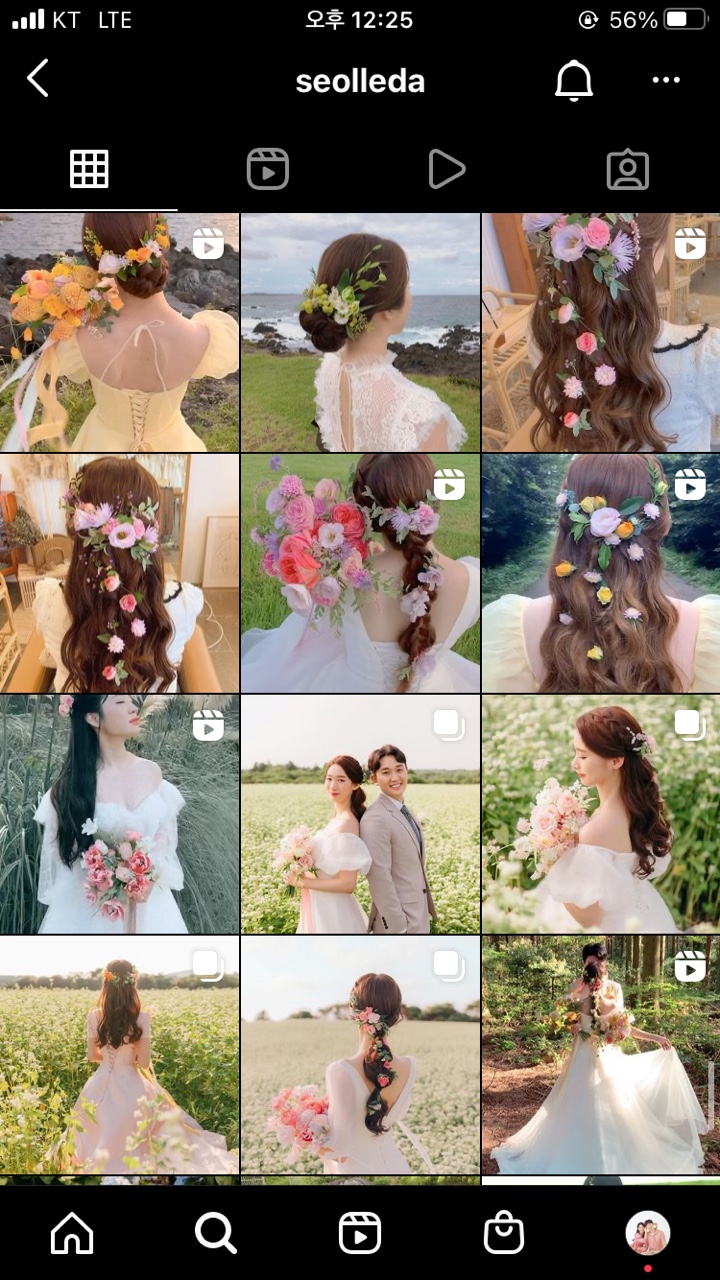This screenshot has height=1280, width=720.
Task: Open post of low bun by the sea
Action: (x=360, y=332)
